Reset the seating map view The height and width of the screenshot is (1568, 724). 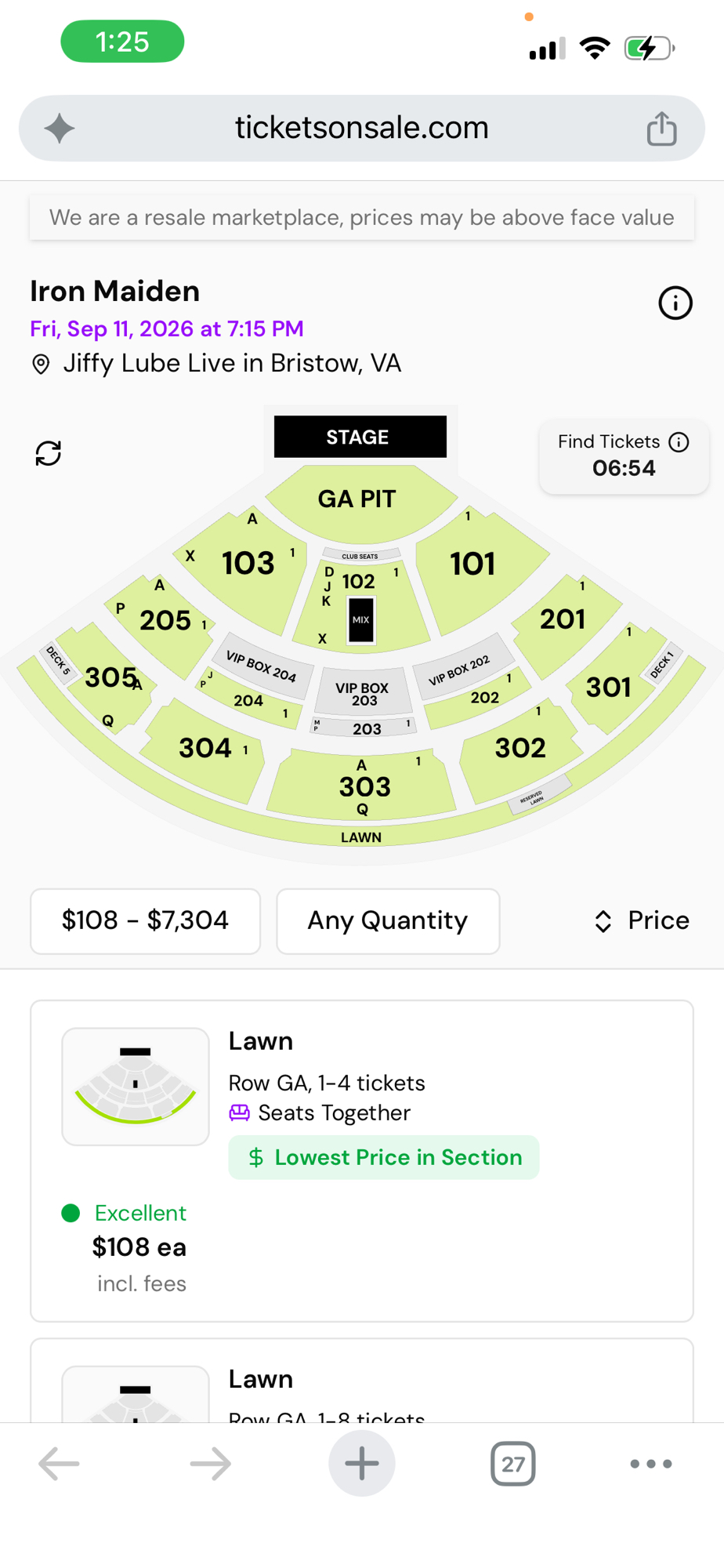click(x=49, y=453)
